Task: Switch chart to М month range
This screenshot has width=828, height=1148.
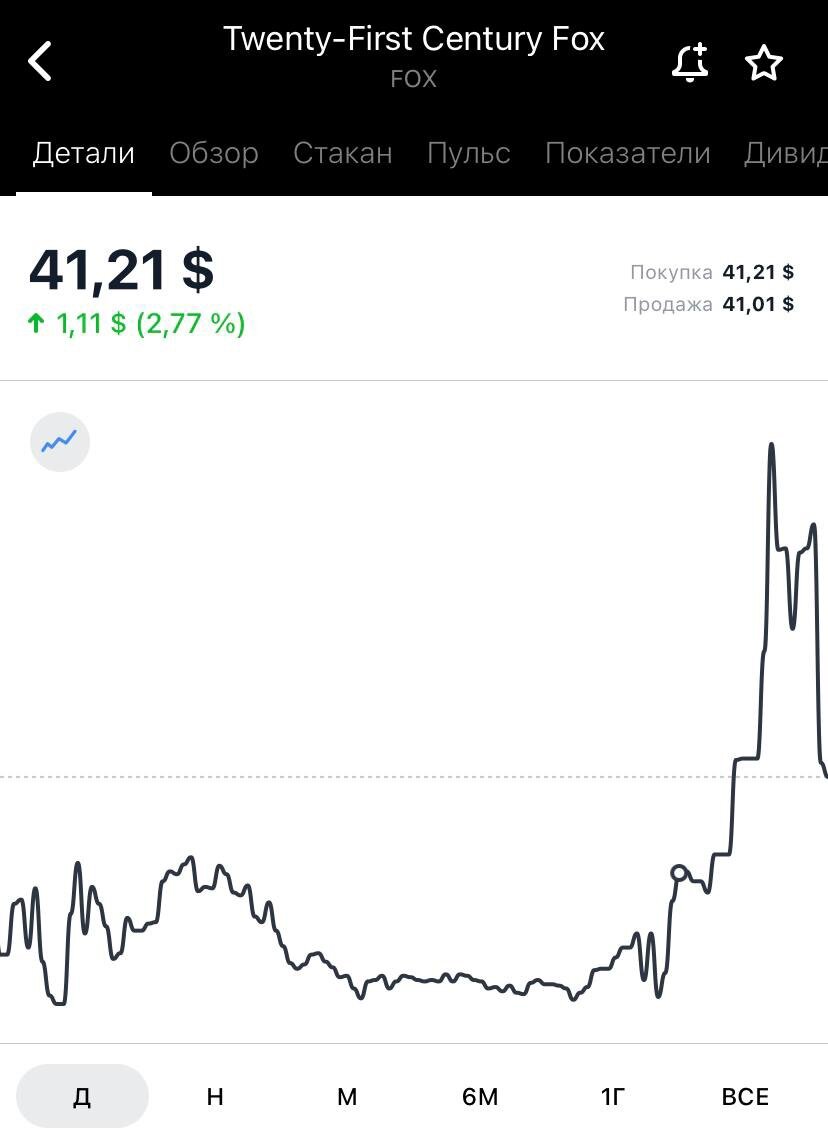Action: tap(347, 1096)
